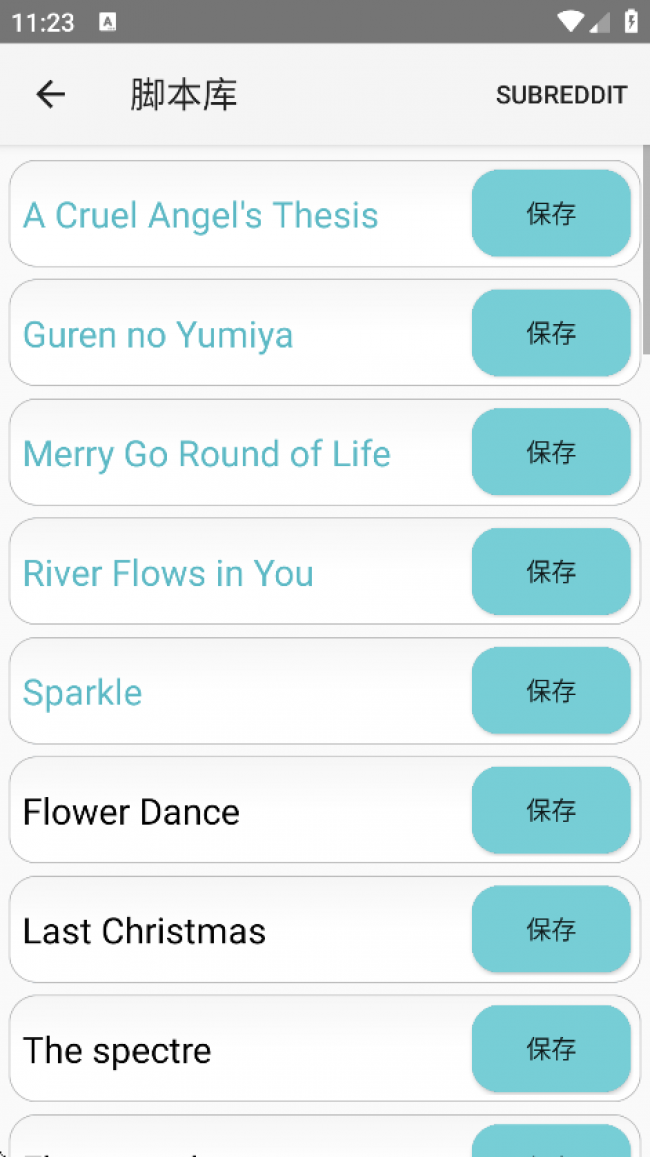Save the Sparkle script

point(551,691)
